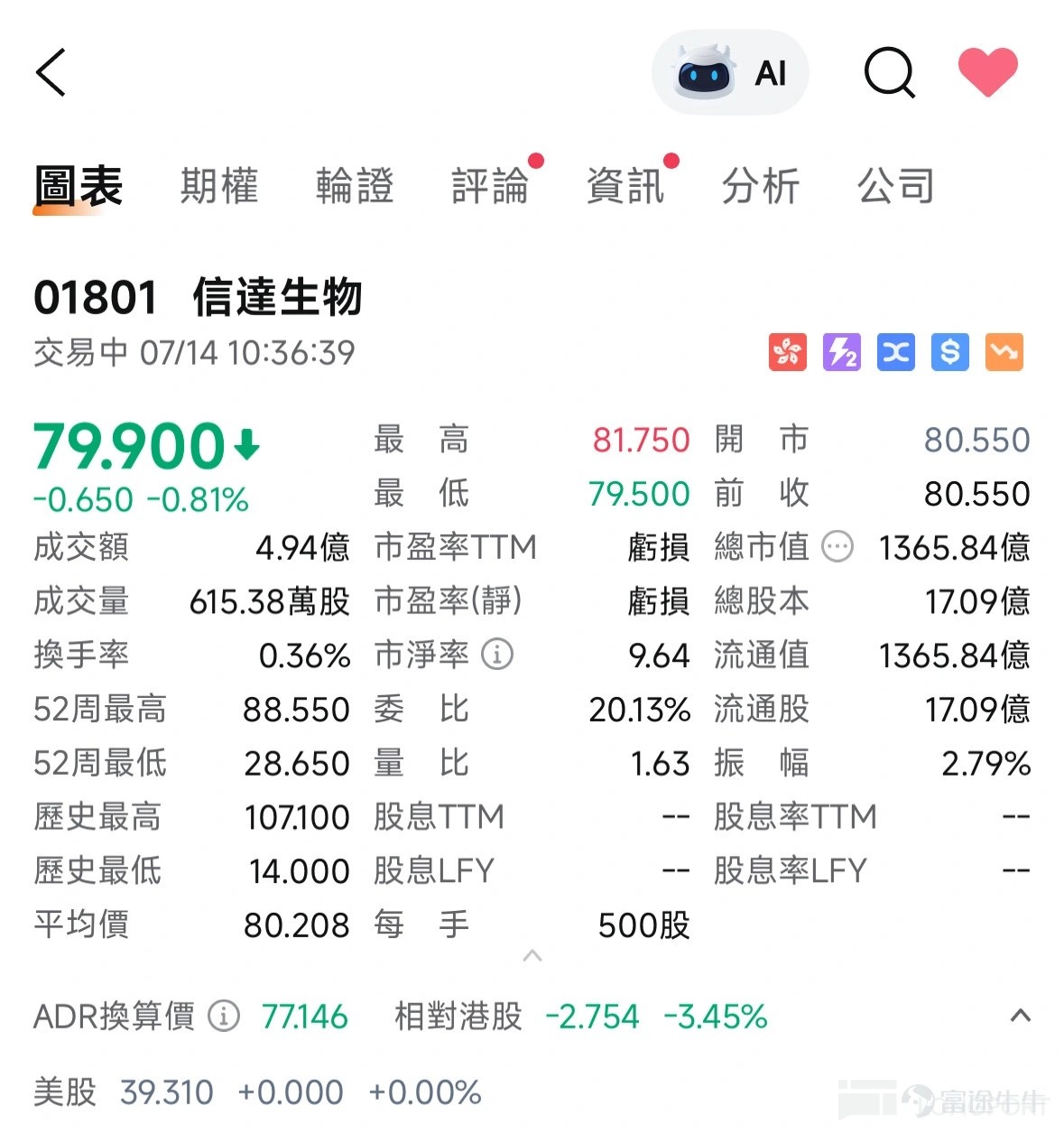Tap the purple lightning badge

coord(841,352)
